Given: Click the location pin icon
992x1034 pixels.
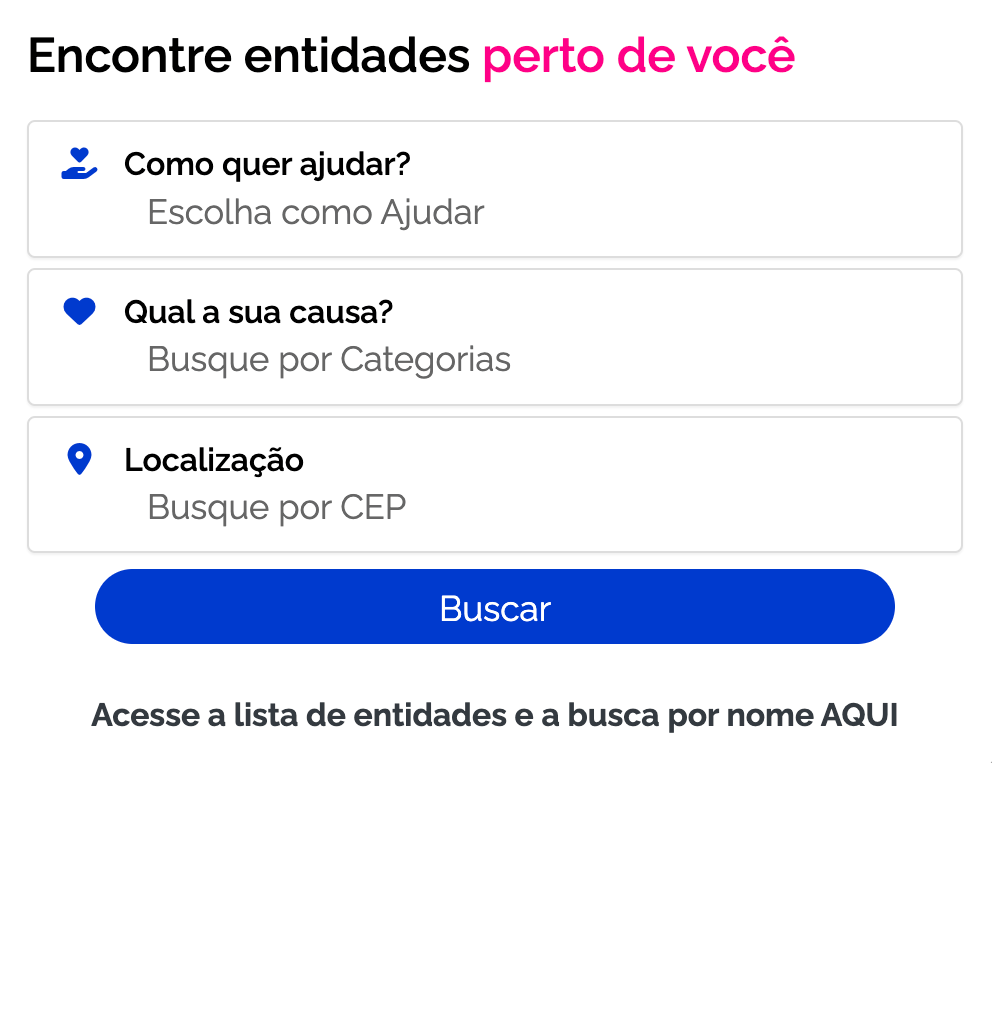Looking at the screenshot, I should tap(79, 459).
